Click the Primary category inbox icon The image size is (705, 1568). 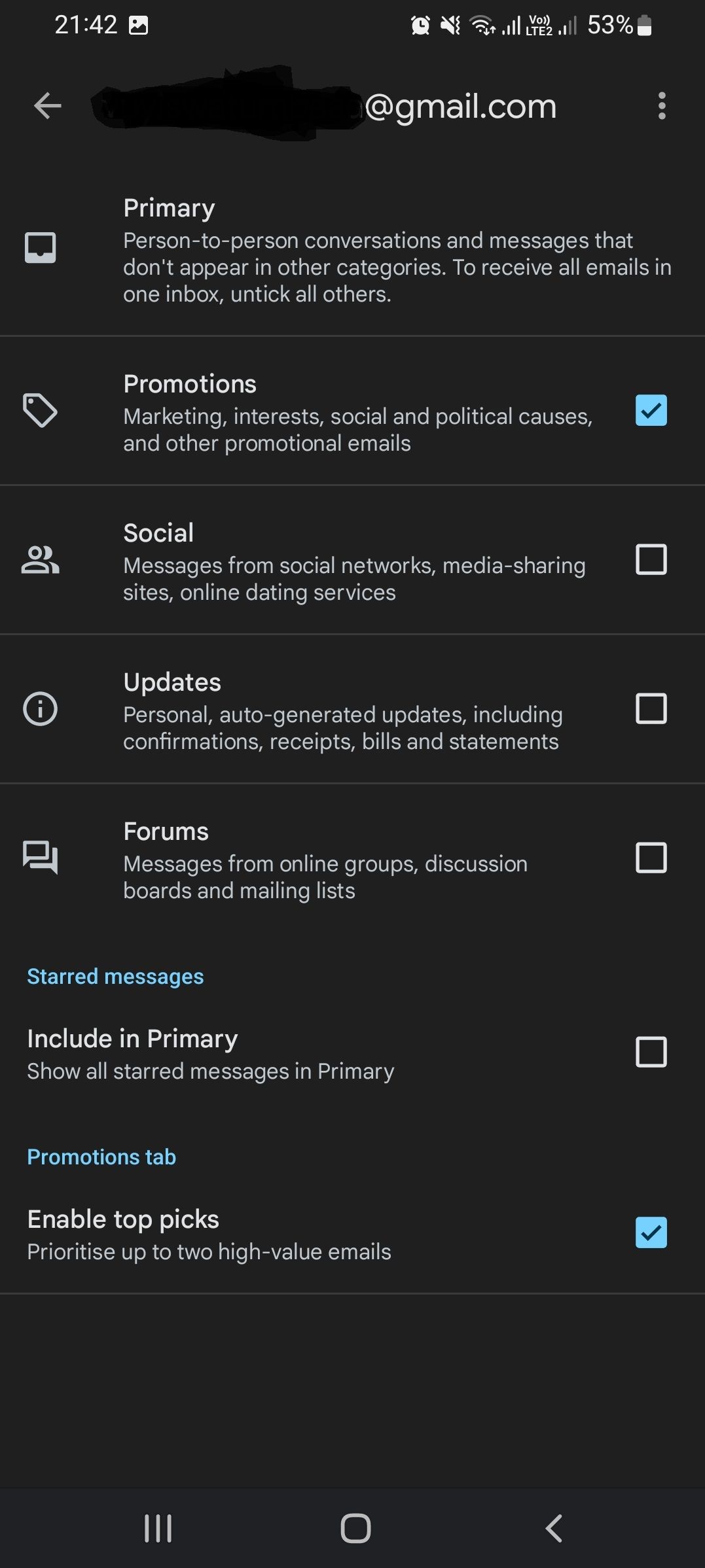click(x=41, y=247)
